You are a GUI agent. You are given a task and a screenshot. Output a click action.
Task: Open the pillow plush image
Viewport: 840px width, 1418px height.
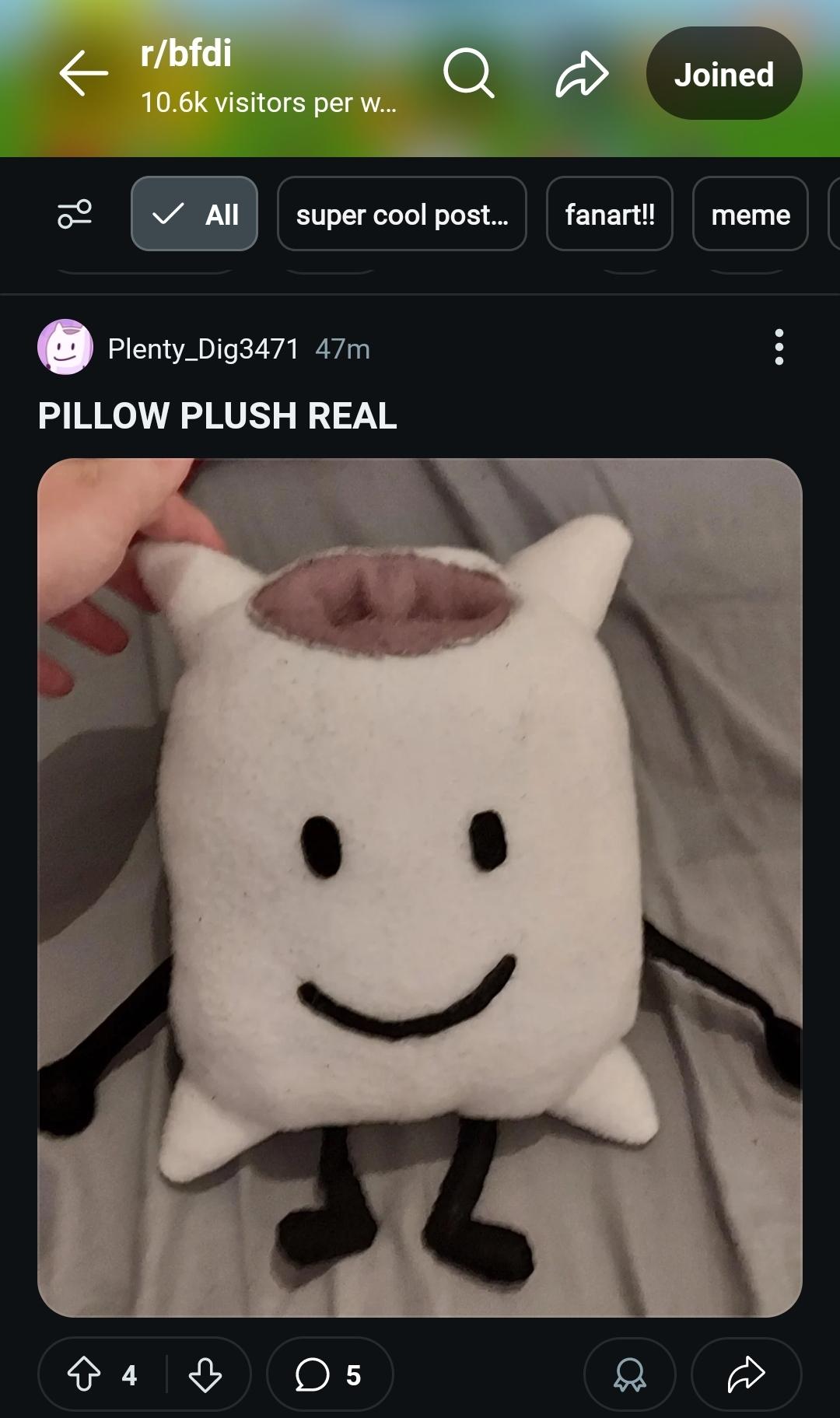[420, 887]
